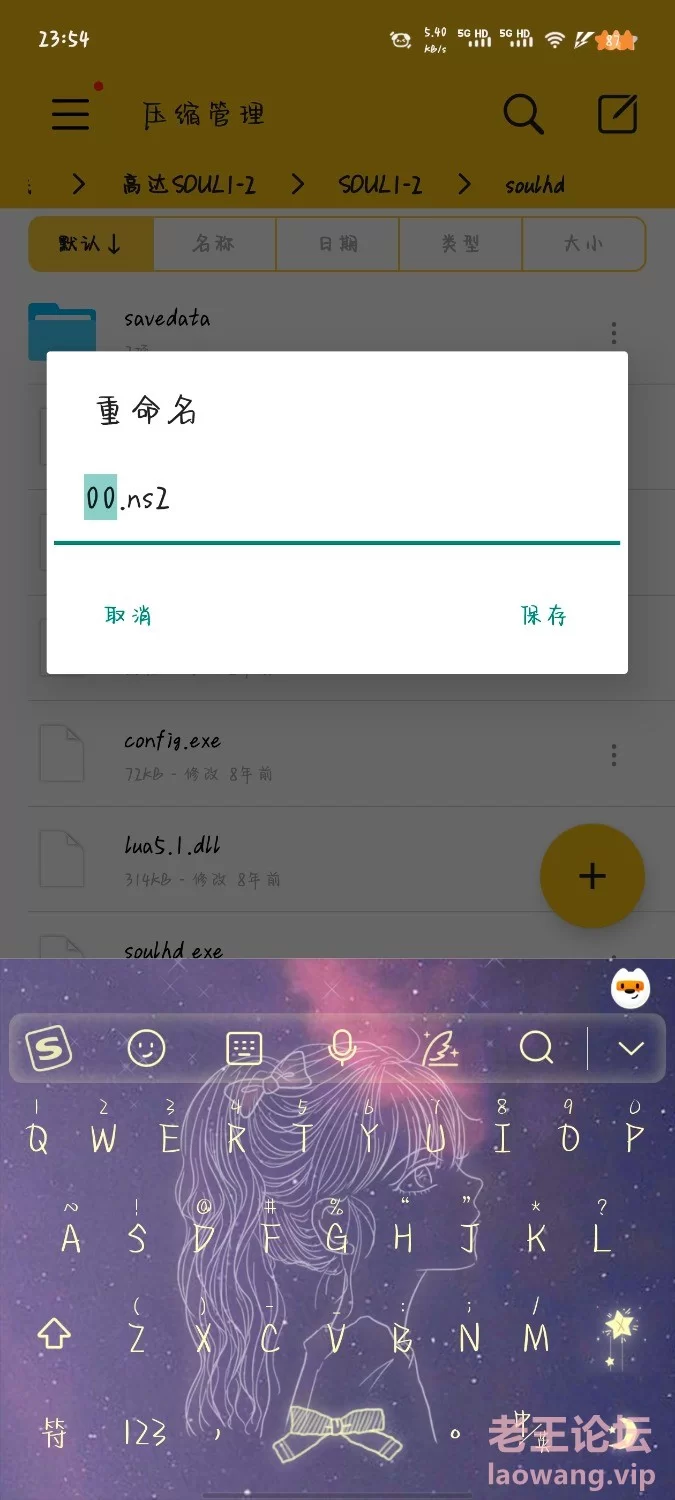Open the hamburger drawer menu
This screenshot has height=1500, width=675.
click(x=71, y=115)
